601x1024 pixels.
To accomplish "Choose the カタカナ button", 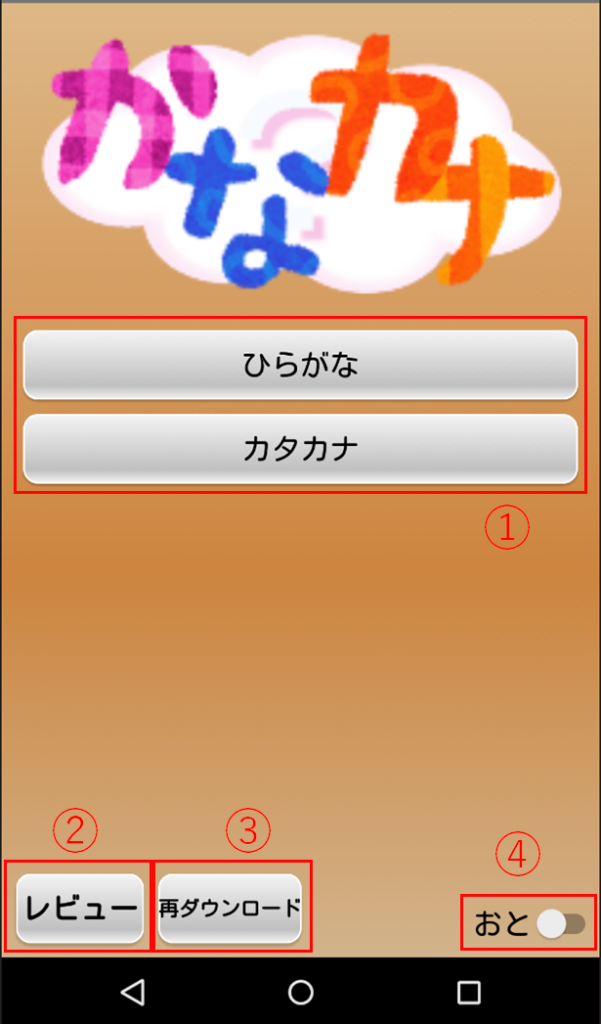I will [x=300, y=449].
